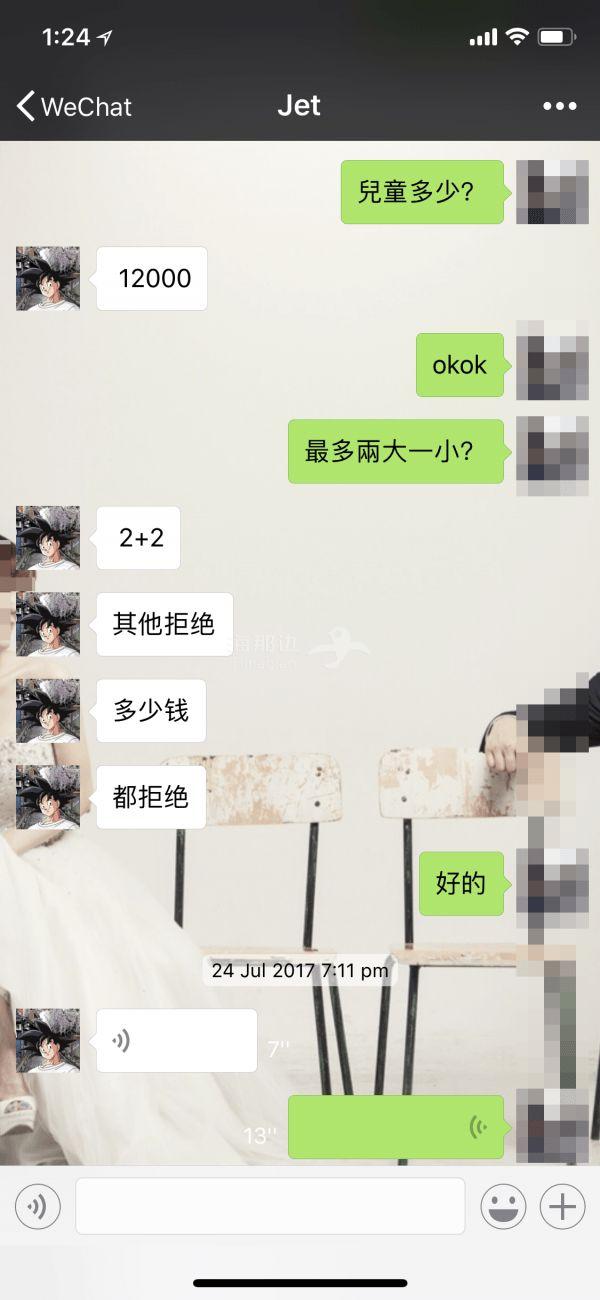Switch to voice message input
Screen dimensions: 600x1300
(x=38, y=1208)
